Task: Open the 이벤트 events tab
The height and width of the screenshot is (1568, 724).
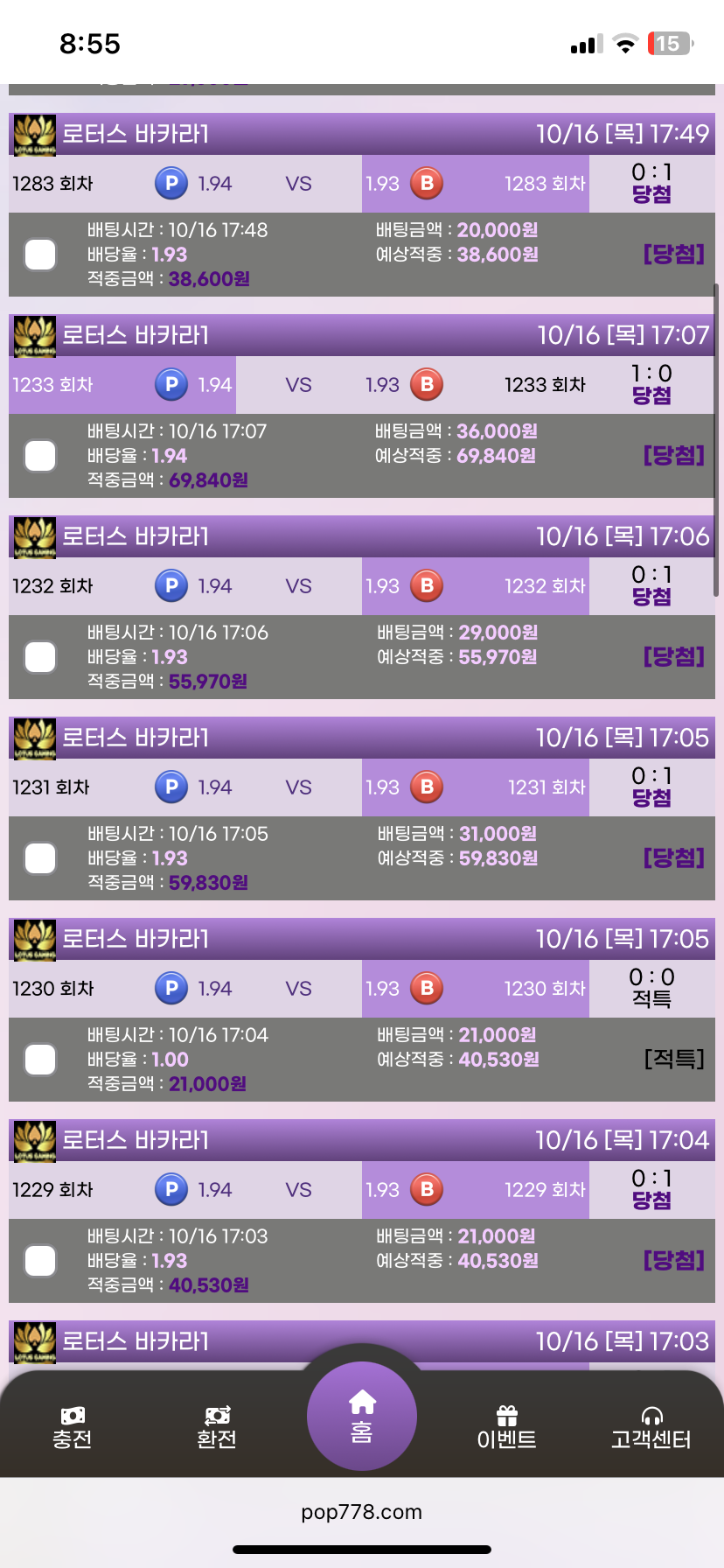Action: [506, 1427]
